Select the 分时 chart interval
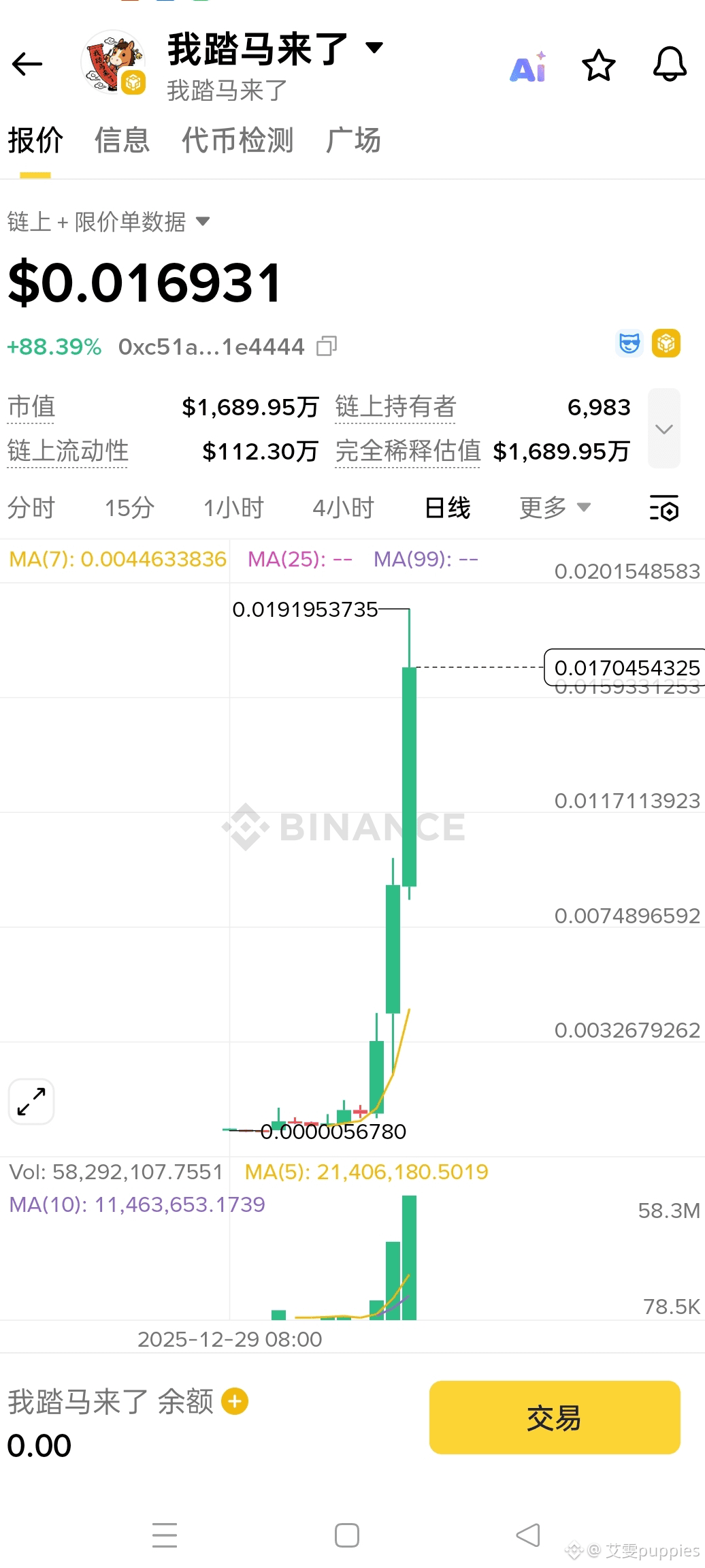Image resolution: width=705 pixels, height=1568 pixels. [31, 508]
